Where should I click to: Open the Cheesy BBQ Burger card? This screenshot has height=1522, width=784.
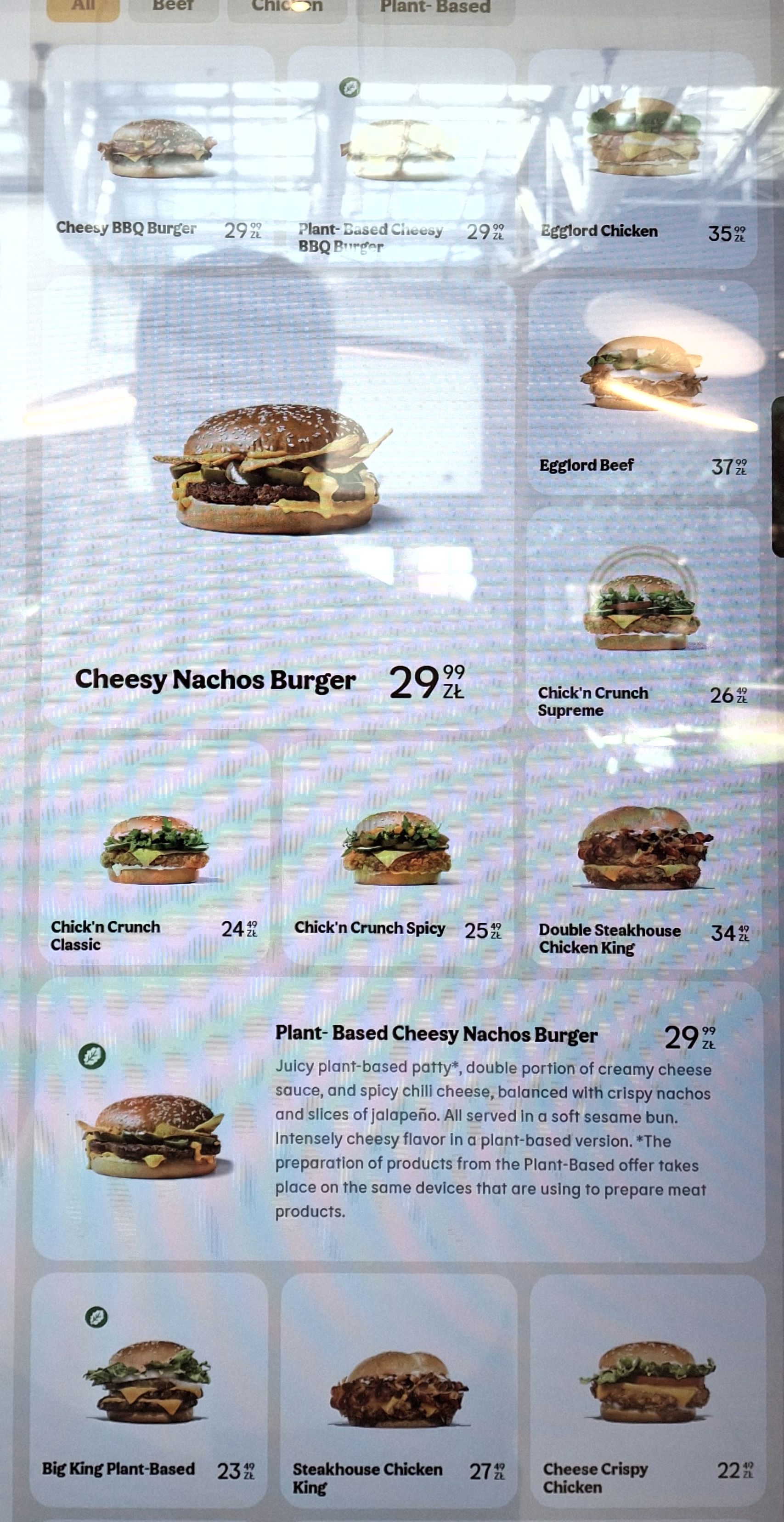tap(159, 157)
